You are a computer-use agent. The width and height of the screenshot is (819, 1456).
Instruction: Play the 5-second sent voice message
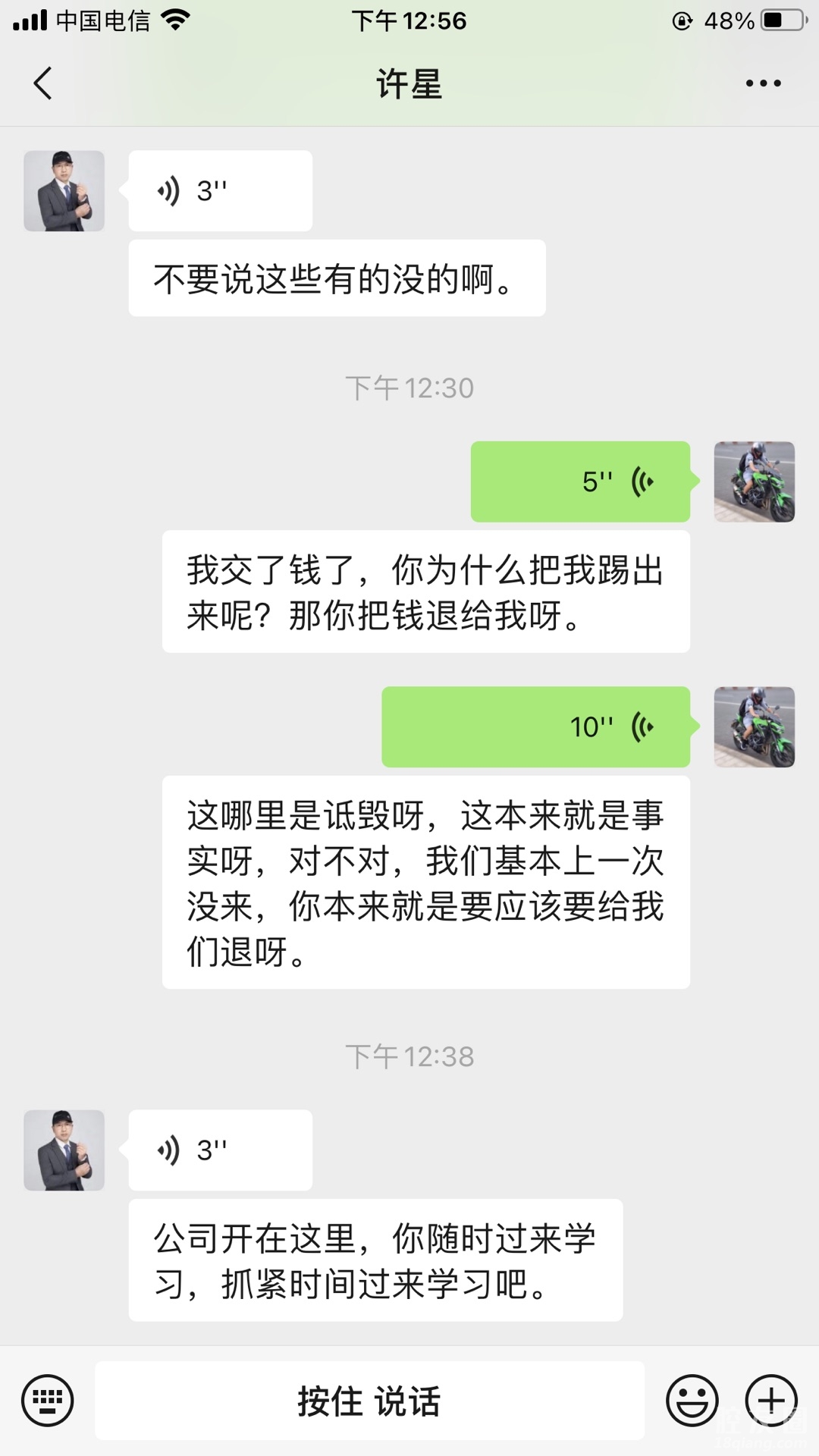[580, 482]
